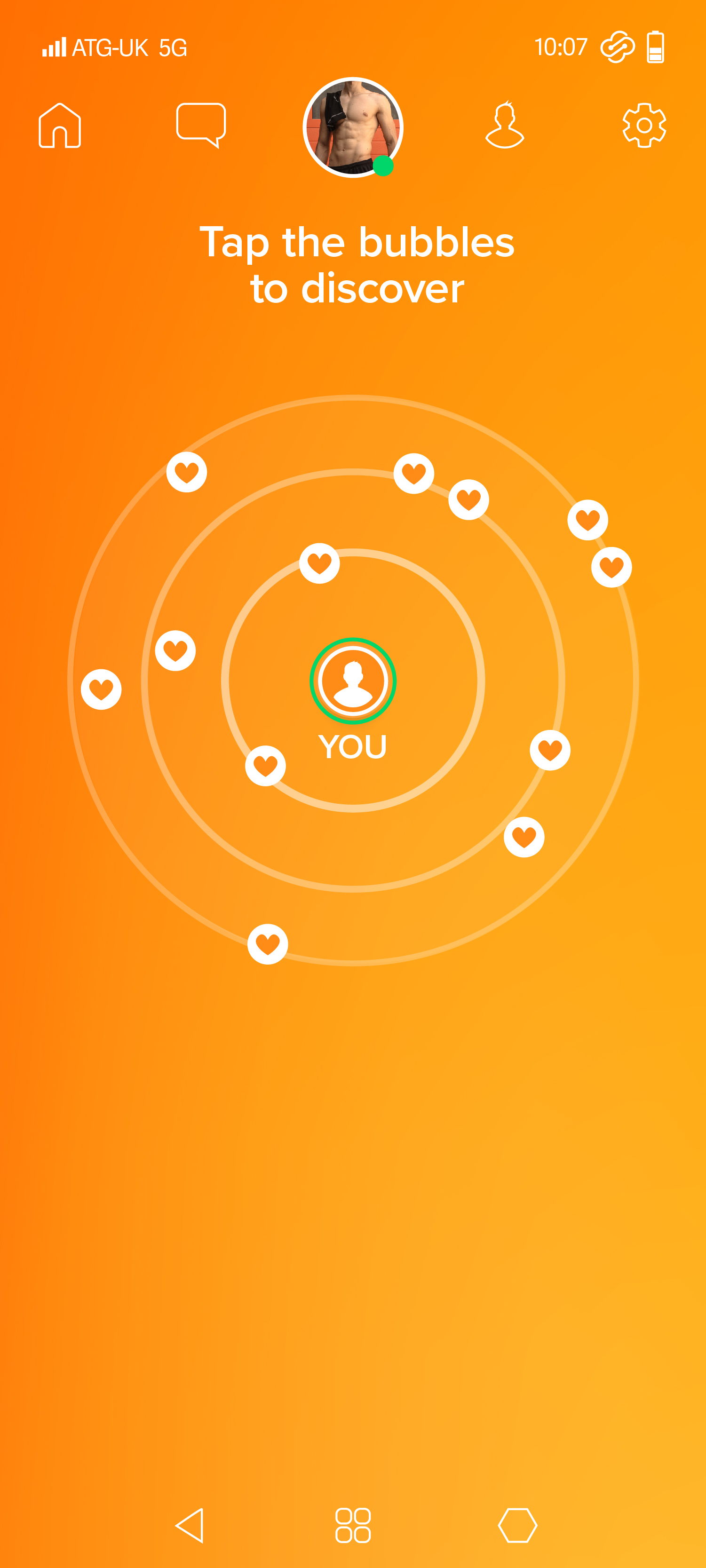
Task: Open the user silhouette profile icon
Action: pyautogui.click(x=505, y=126)
